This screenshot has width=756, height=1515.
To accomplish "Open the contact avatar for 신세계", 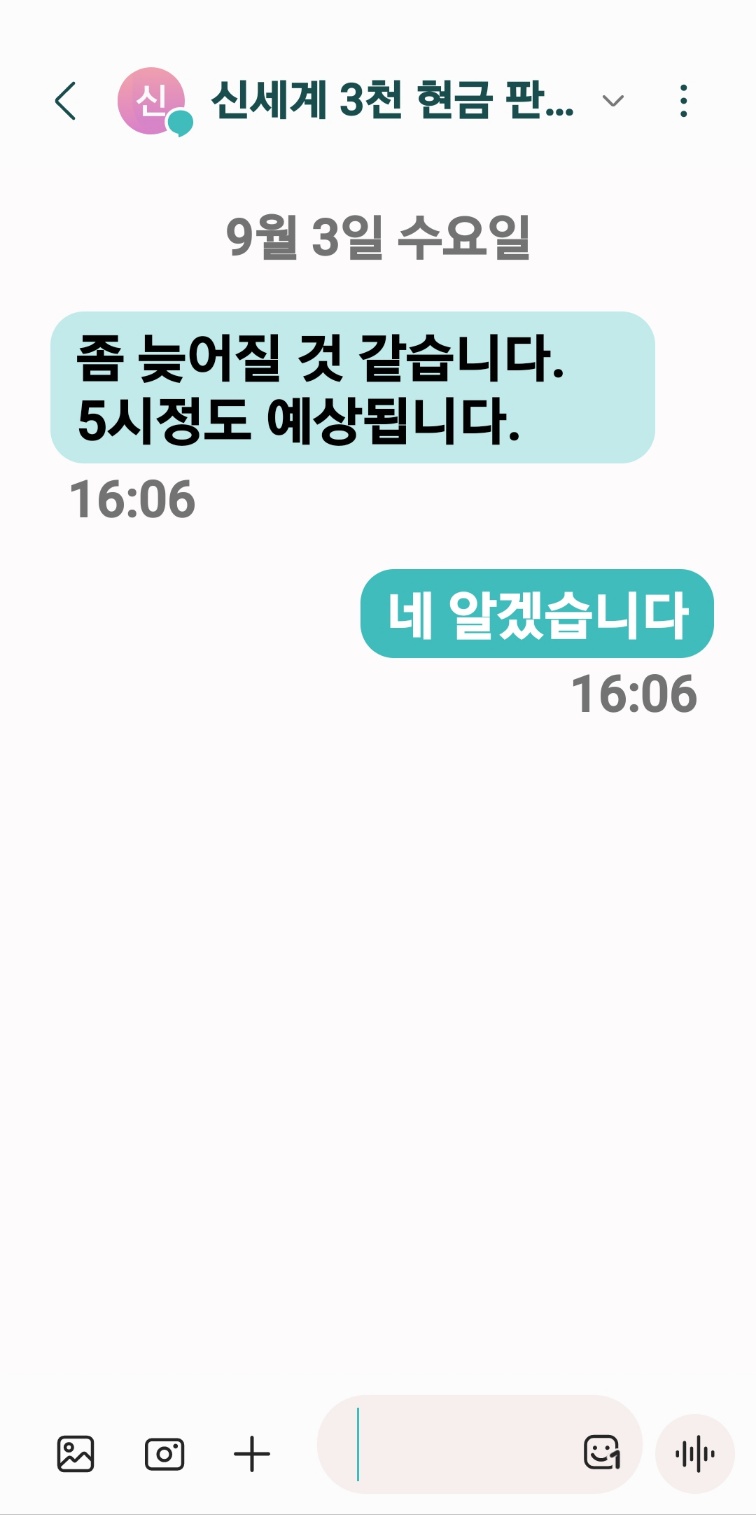I will [152, 101].
